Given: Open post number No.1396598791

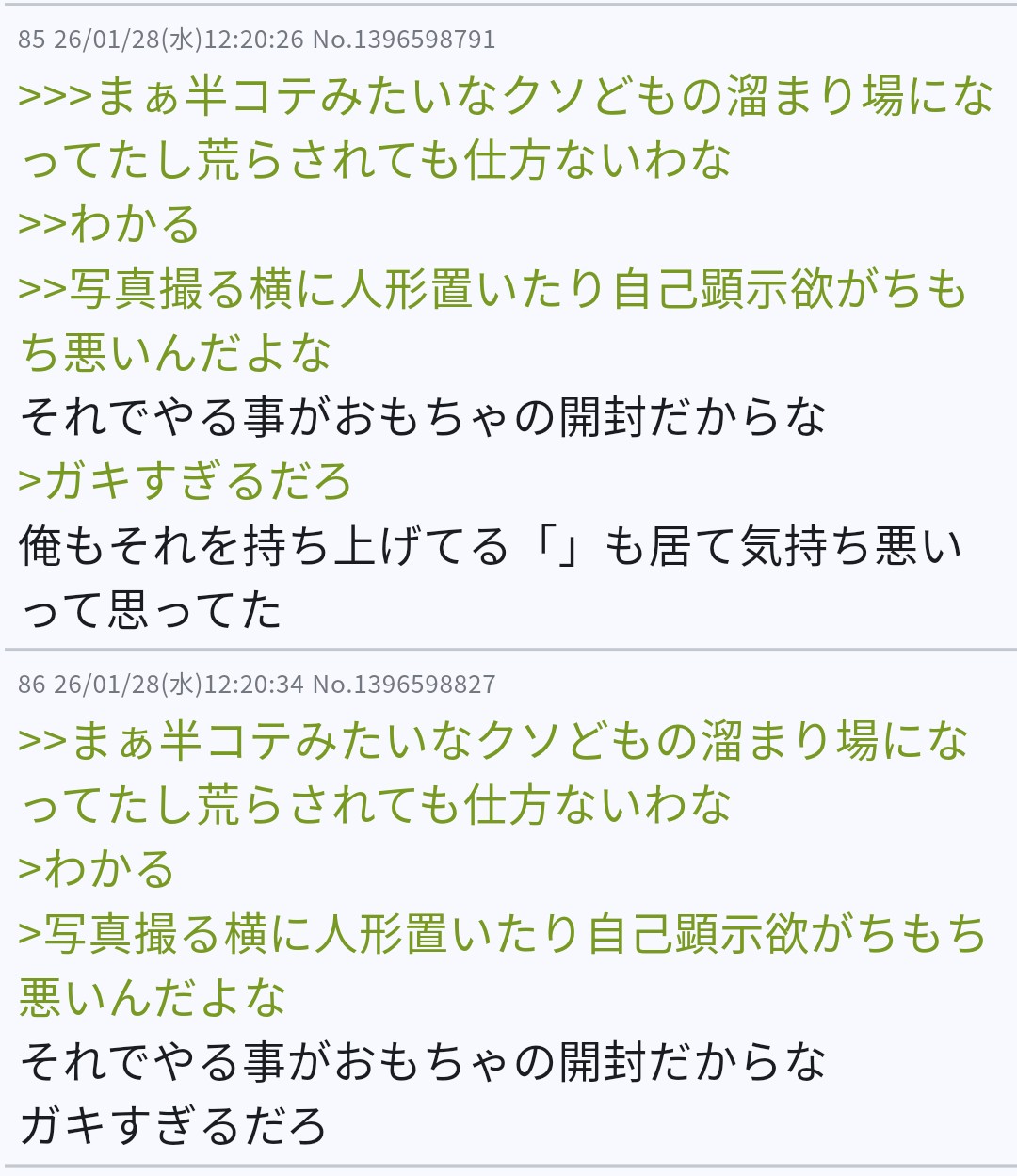Looking at the screenshot, I should coord(404,40).
